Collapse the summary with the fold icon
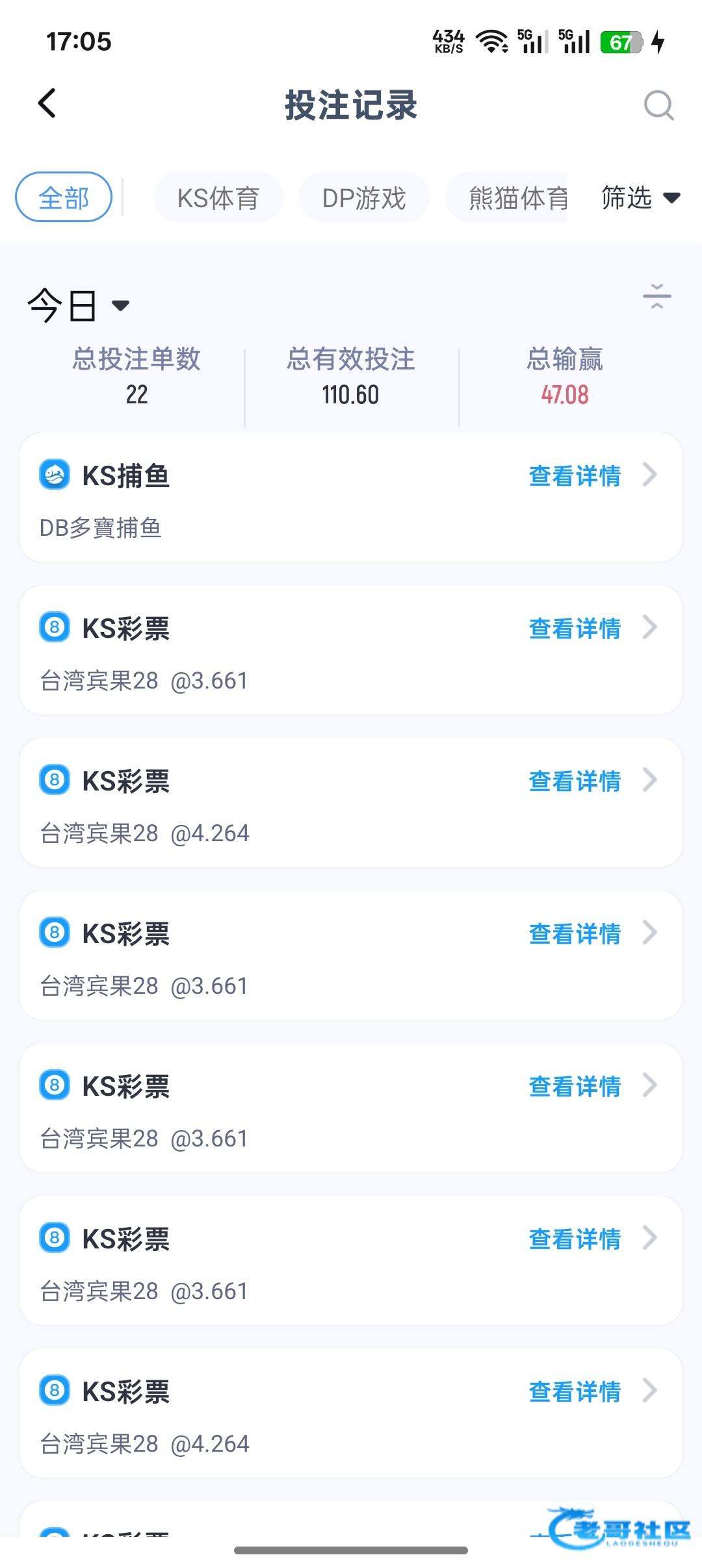This screenshot has width=702, height=1568. [656, 297]
